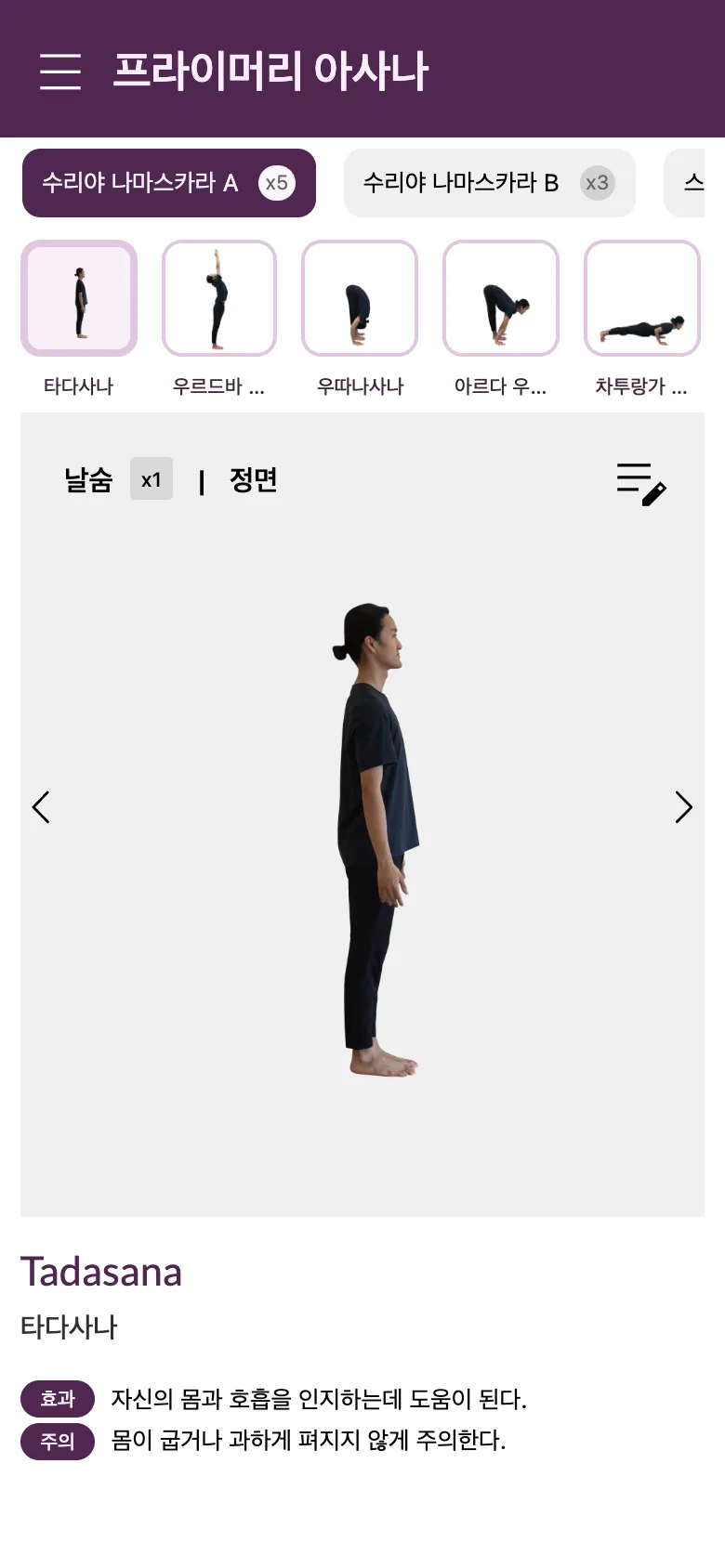The height and width of the screenshot is (1568, 725).
Task: Switch to 수리야 나마스카라 B sequence
Action: click(490, 183)
